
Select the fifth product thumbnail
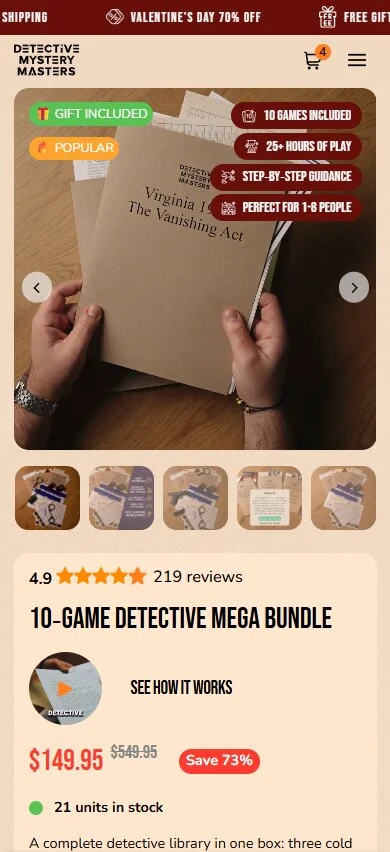pos(343,498)
